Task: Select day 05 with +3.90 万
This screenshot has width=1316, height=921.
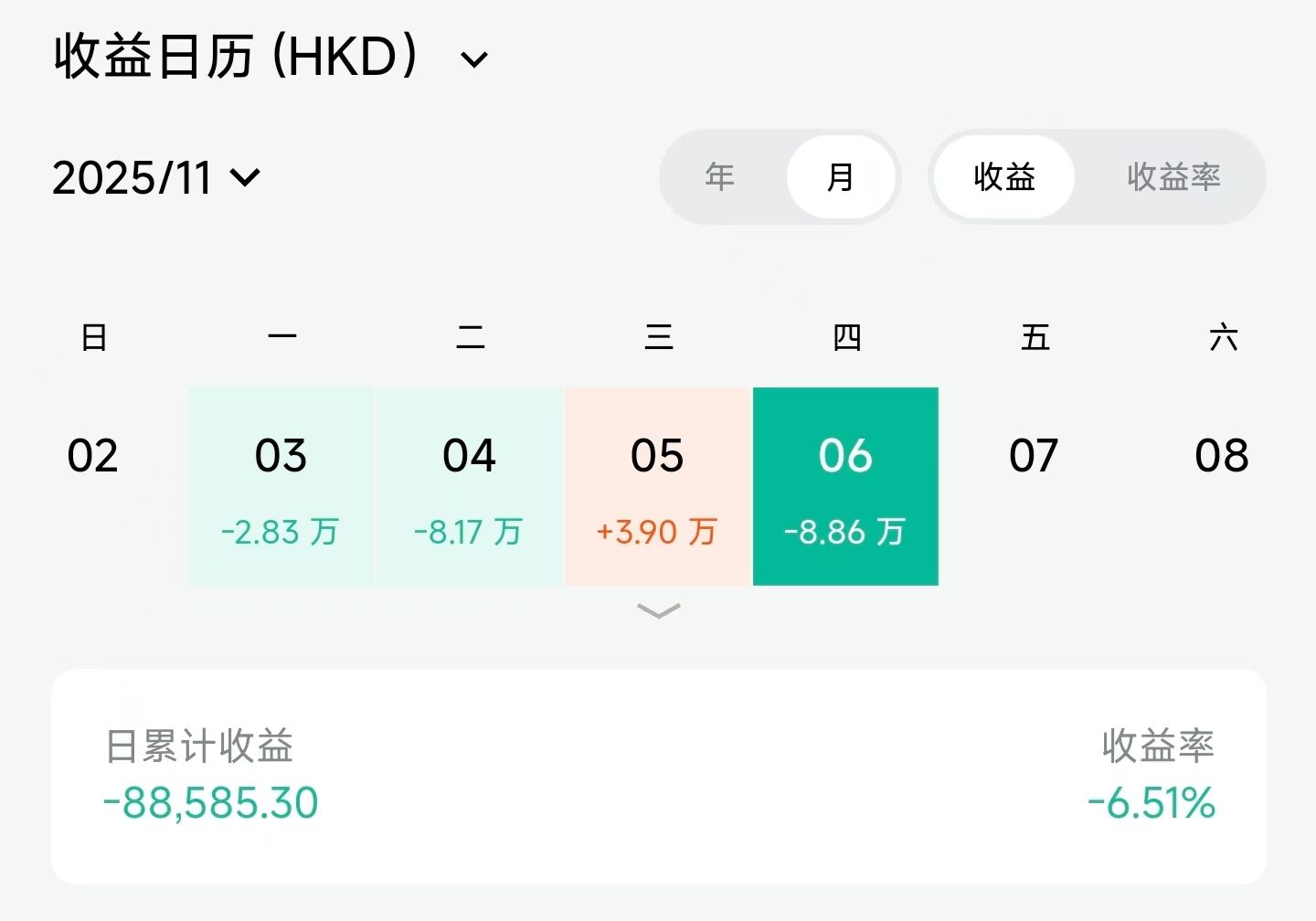Action: [x=657, y=486]
